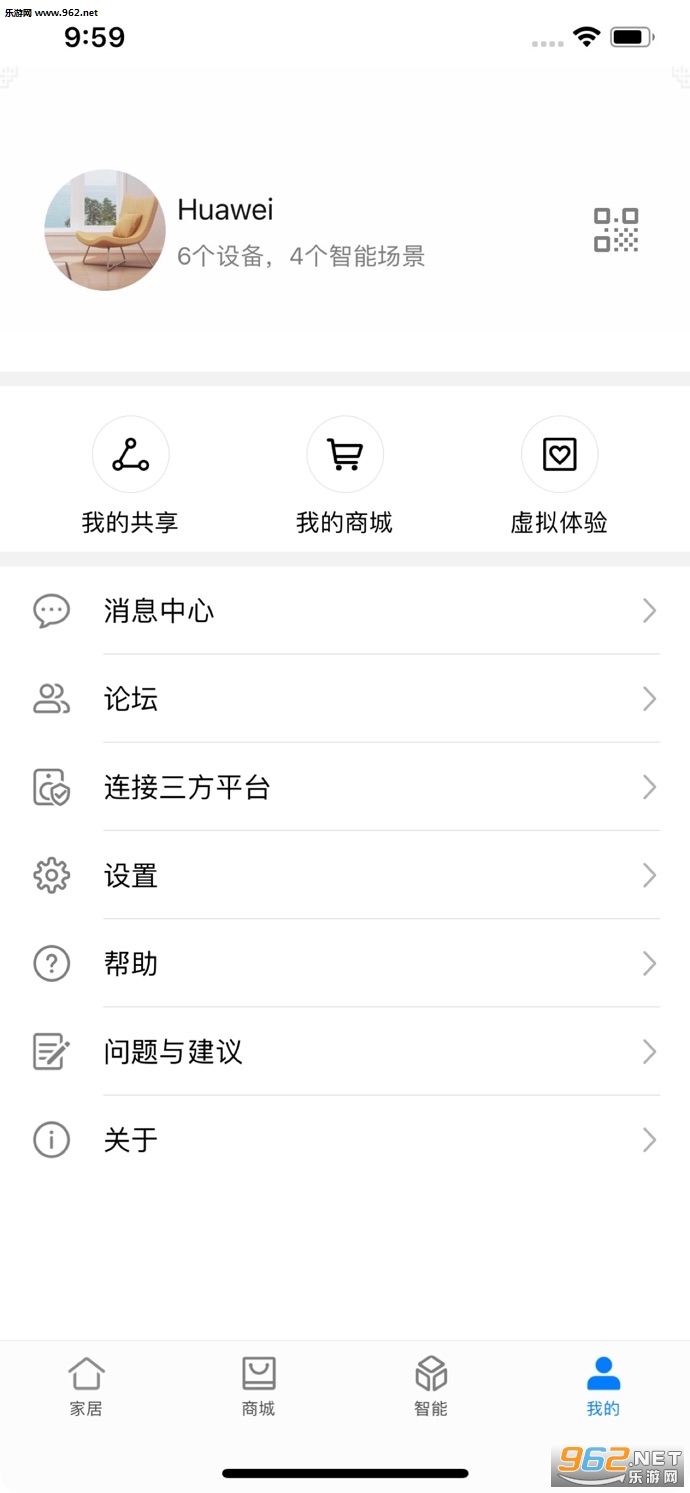Go to 论坛 forum
Screen dimensions: 690x1493
point(345,699)
